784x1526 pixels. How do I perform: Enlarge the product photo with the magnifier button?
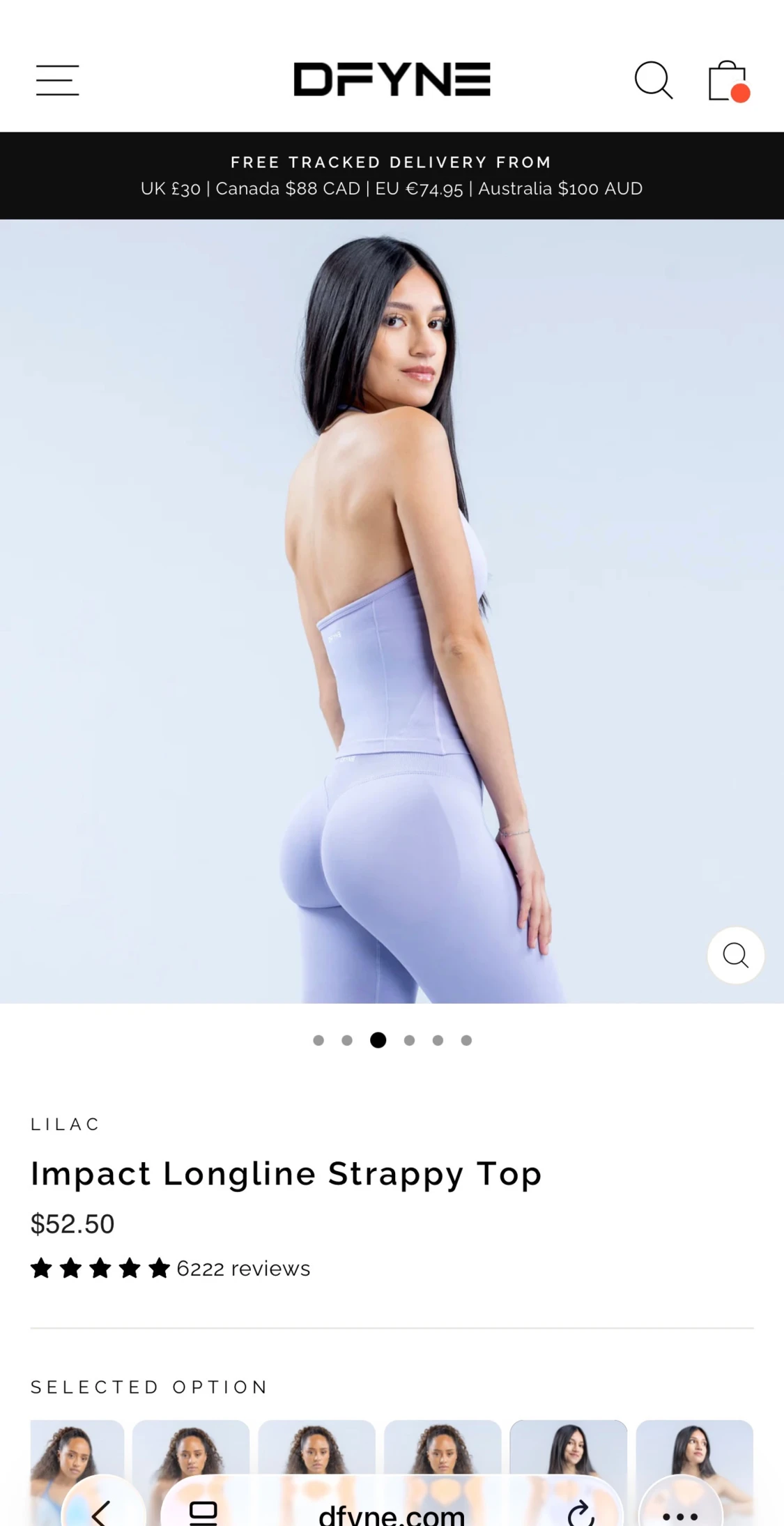pos(735,955)
